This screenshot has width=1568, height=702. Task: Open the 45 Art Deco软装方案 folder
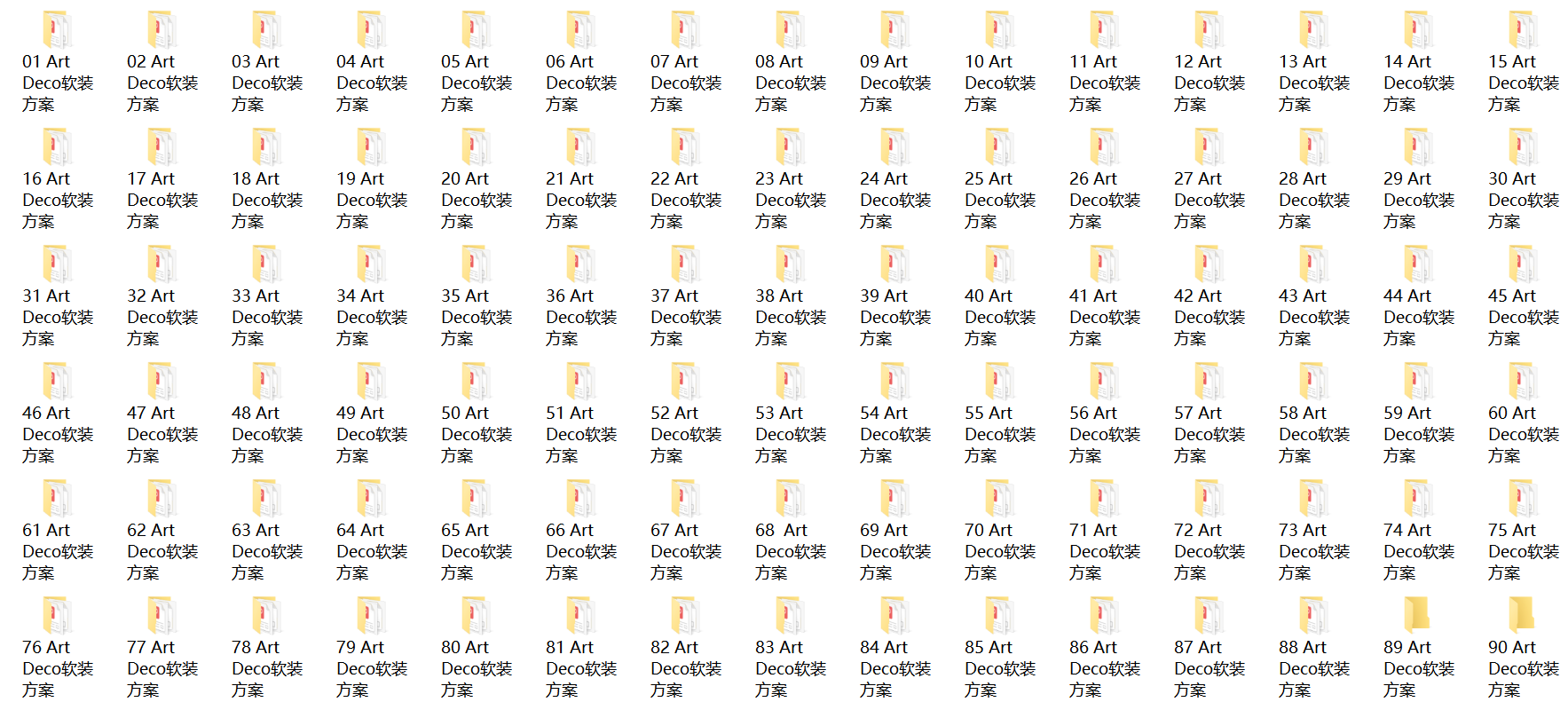tap(1524, 265)
